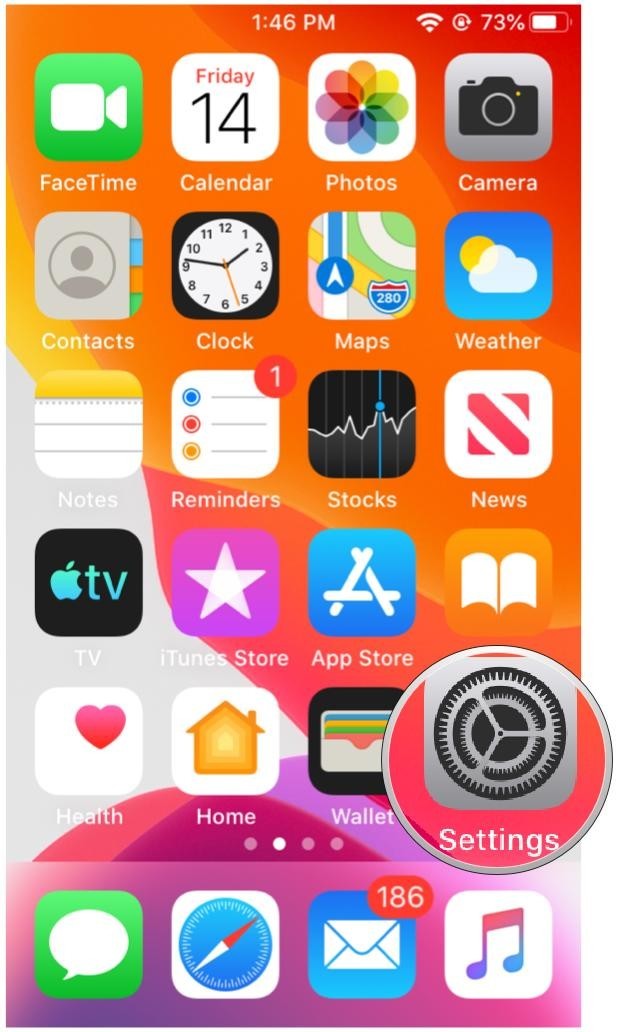Open the Photos app

tap(361, 107)
